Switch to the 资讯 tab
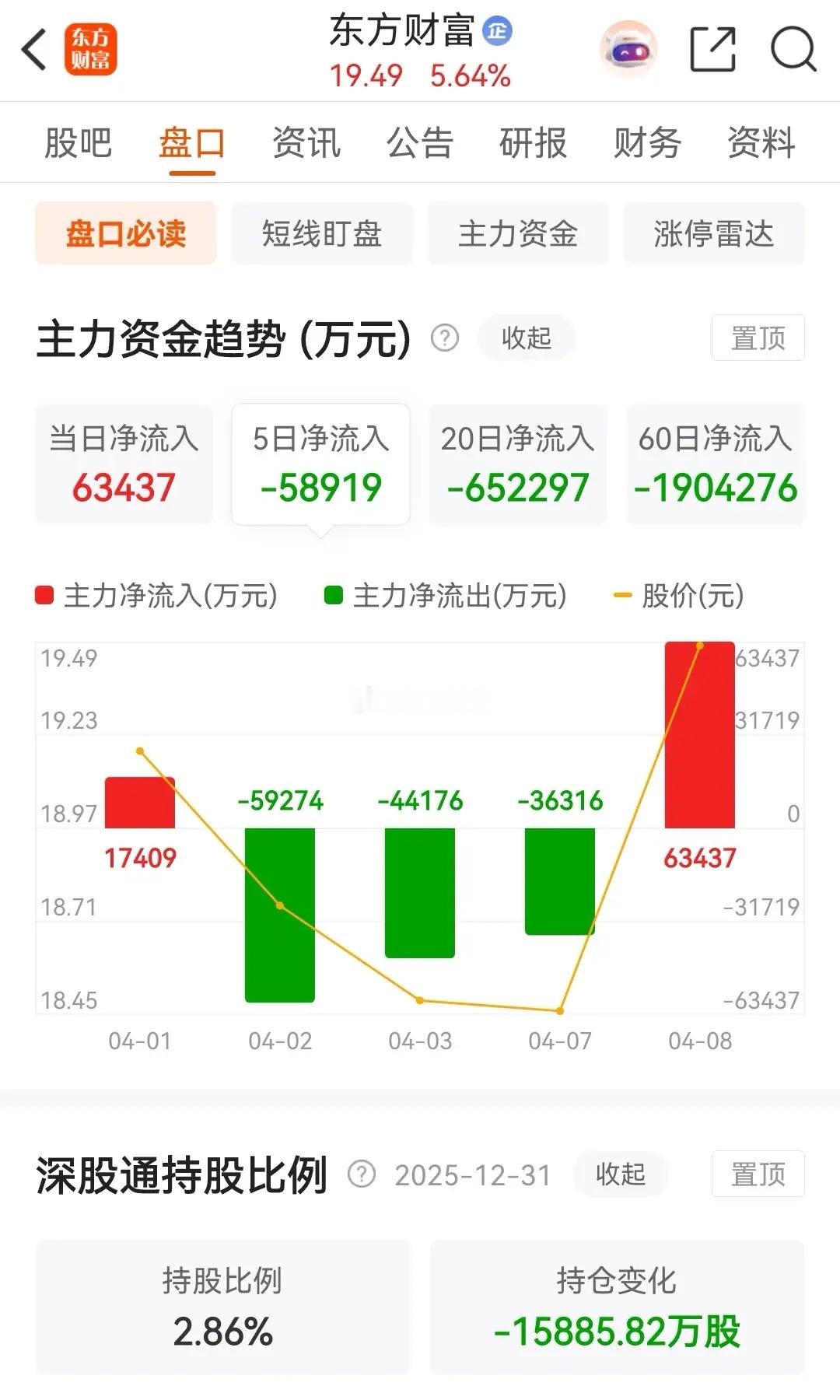This screenshot has width=840, height=1400. pyautogui.click(x=306, y=142)
